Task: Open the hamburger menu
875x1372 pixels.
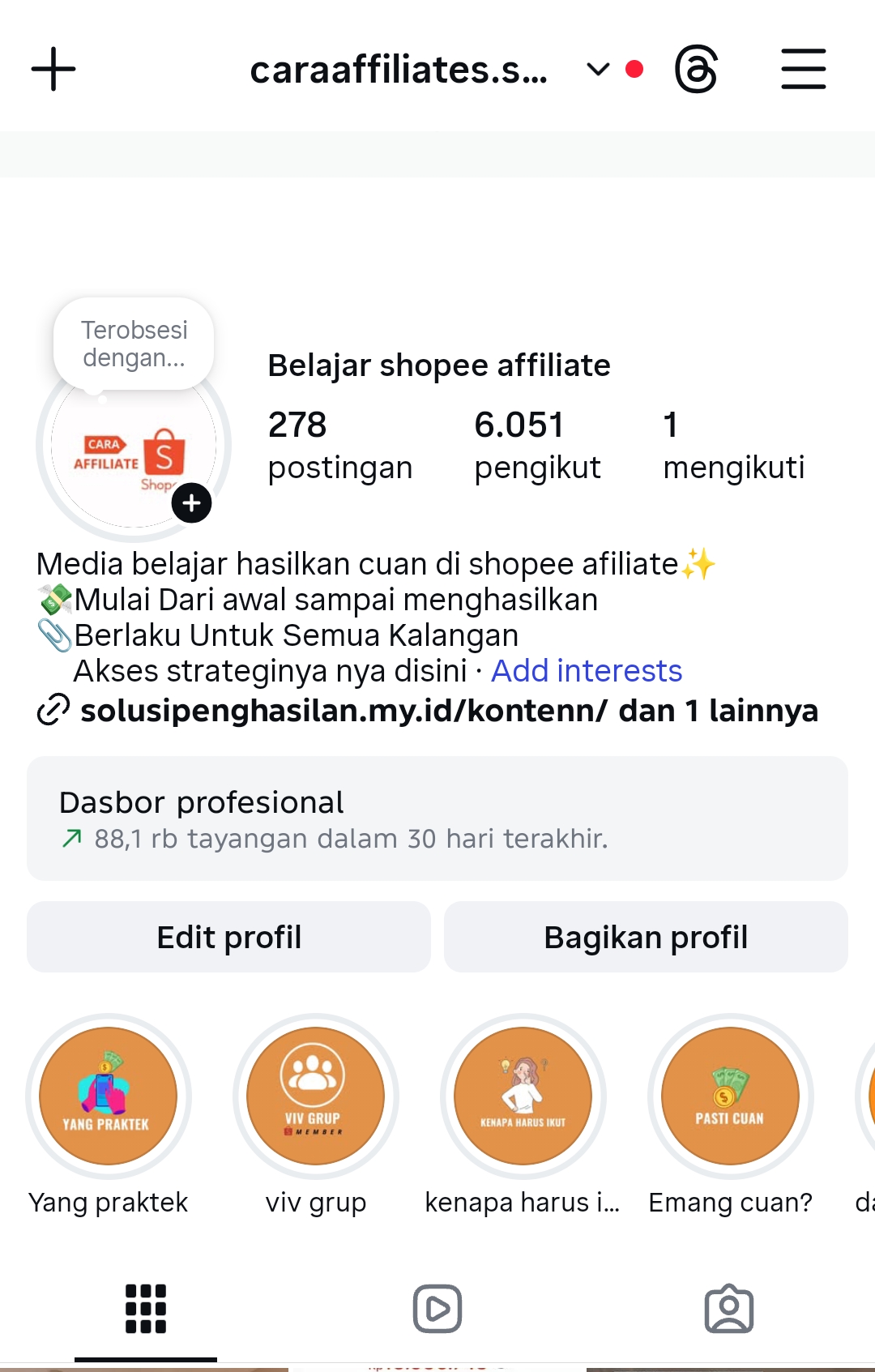Action: click(803, 70)
